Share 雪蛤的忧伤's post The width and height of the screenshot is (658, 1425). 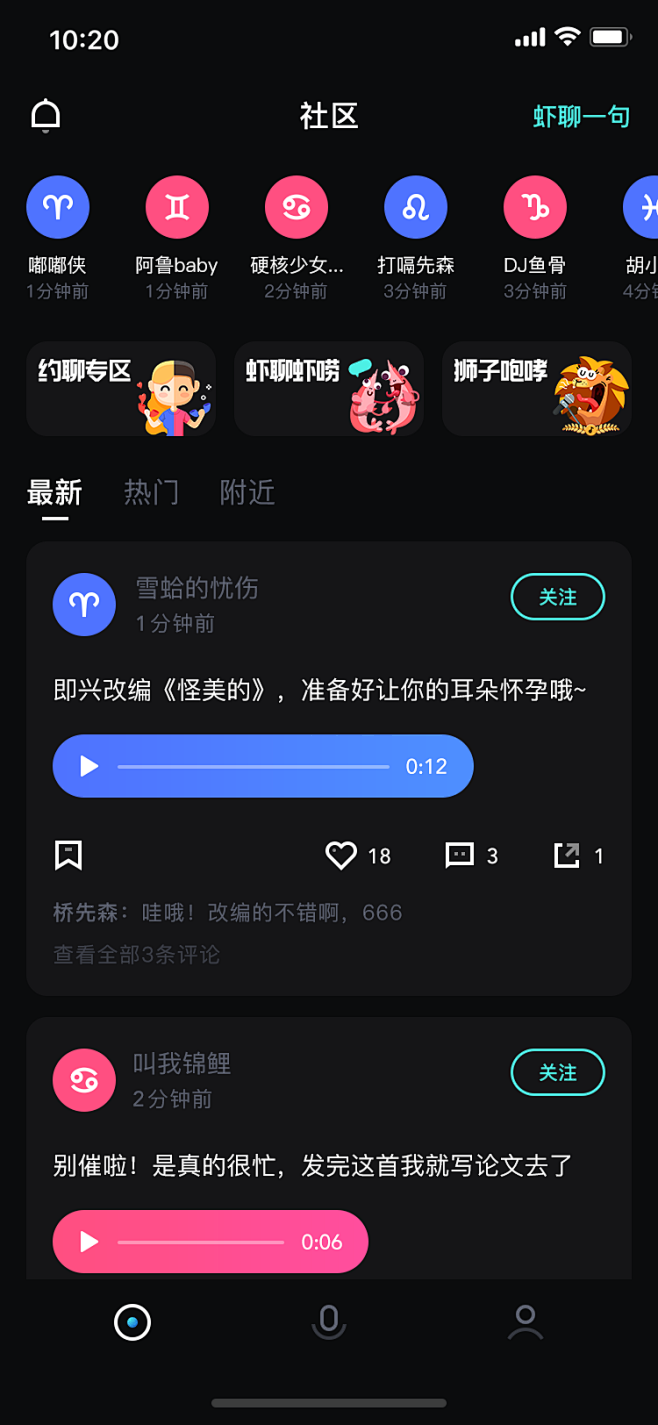[x=567, y=855]
